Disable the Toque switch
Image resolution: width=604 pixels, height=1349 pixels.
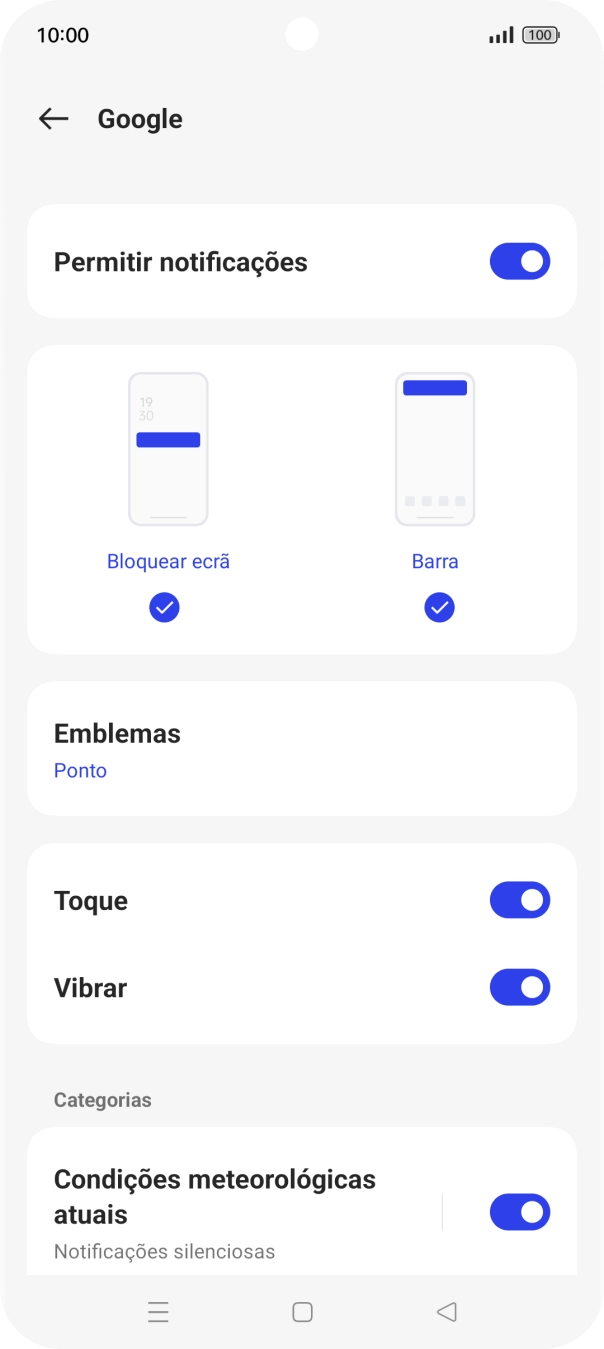click(519, 900)
